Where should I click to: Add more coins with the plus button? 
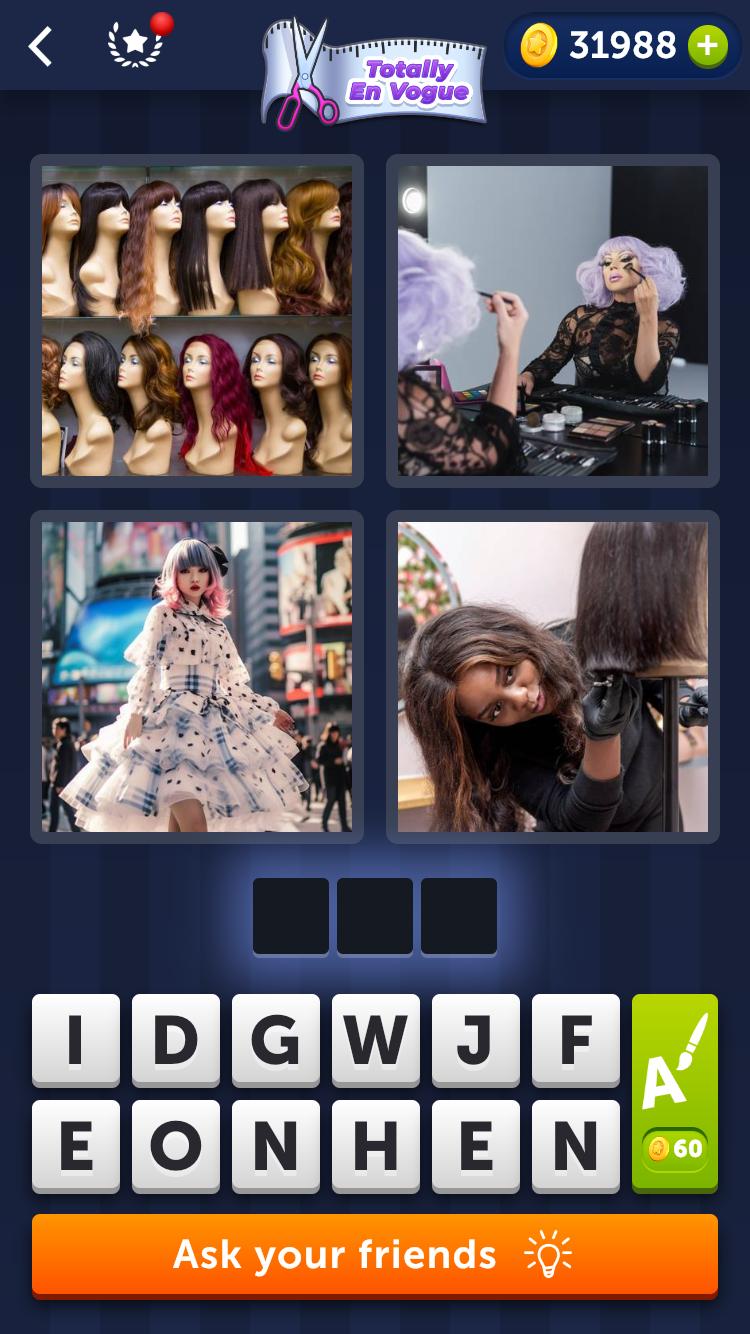click(707, 46)
